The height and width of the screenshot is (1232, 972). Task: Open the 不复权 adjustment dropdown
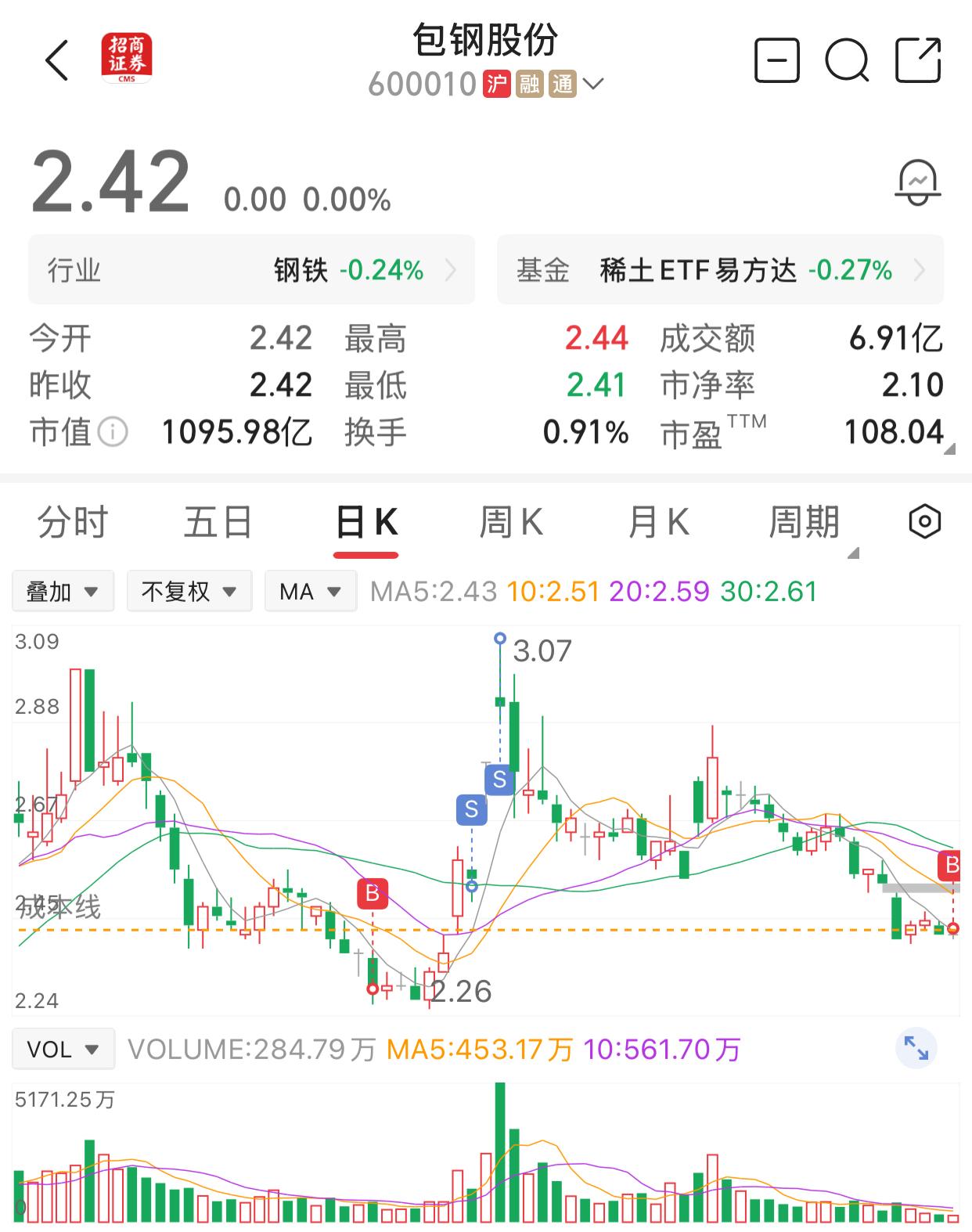189,591
